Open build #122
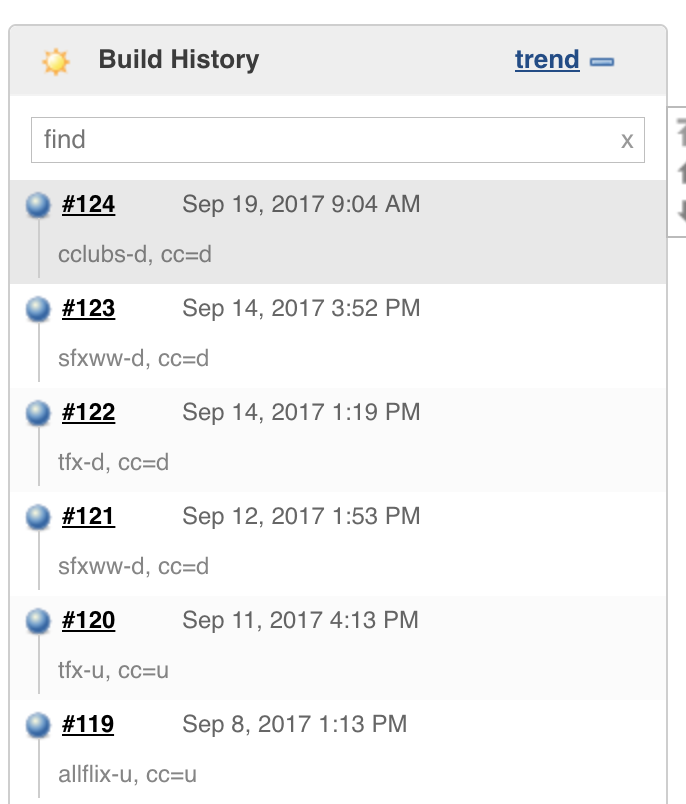This screenshot has width=686, height=804. coord(88,412)
